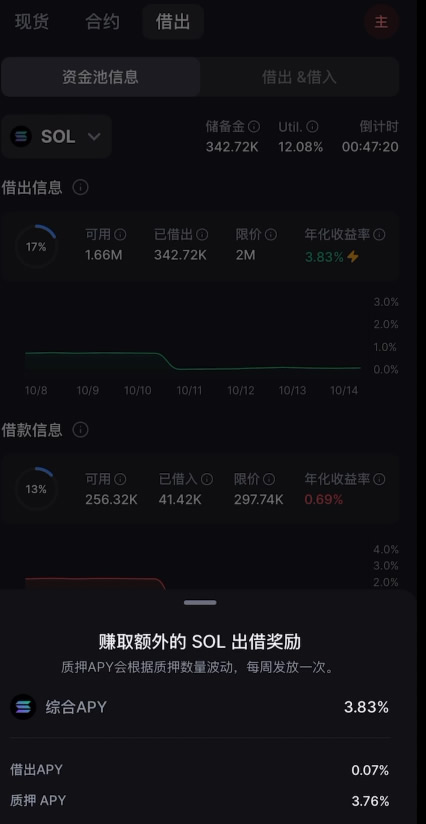Tap the info icon beside Util.

[x=312, y=127]
